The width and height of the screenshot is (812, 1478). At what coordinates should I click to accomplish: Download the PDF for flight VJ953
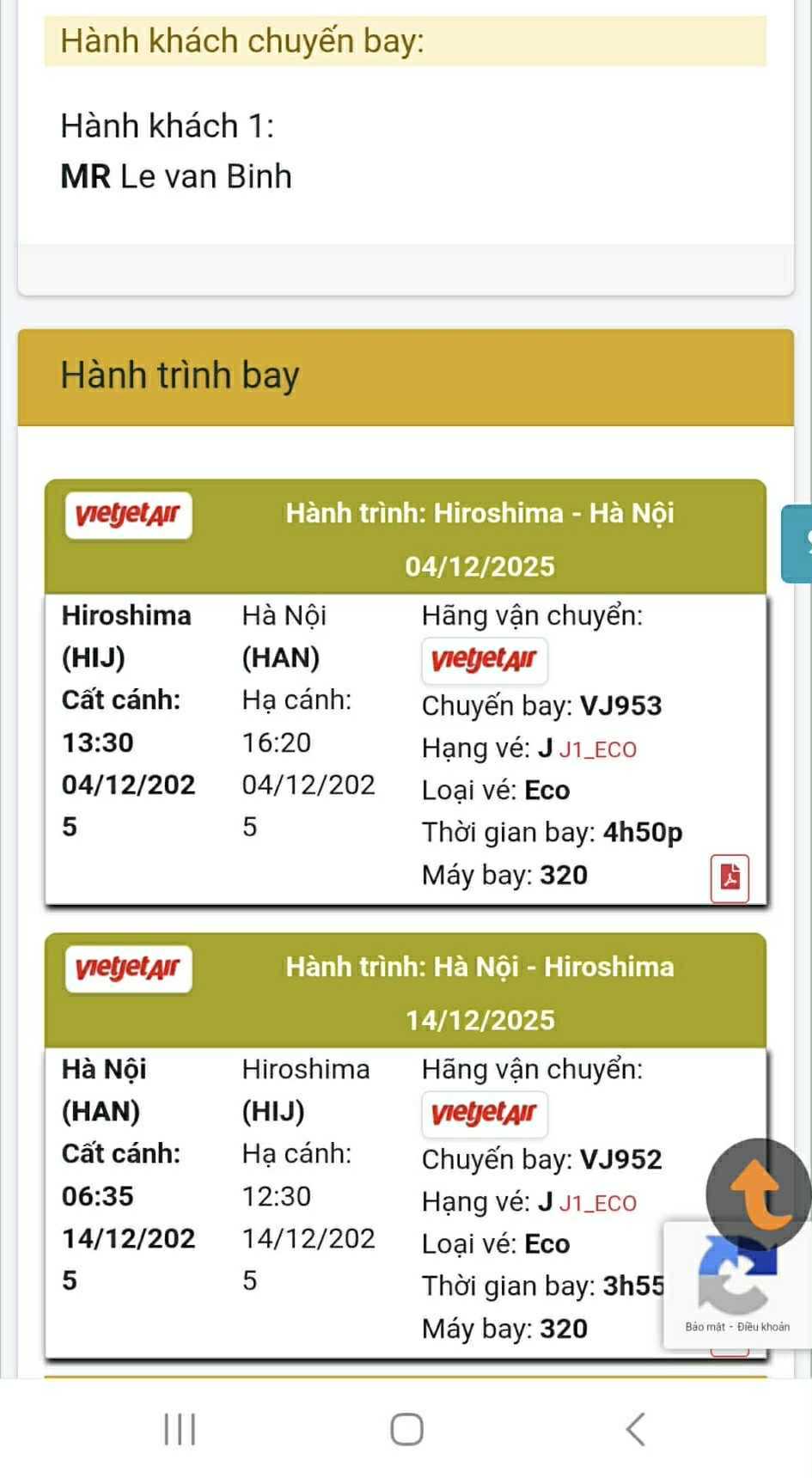(730, 877)
